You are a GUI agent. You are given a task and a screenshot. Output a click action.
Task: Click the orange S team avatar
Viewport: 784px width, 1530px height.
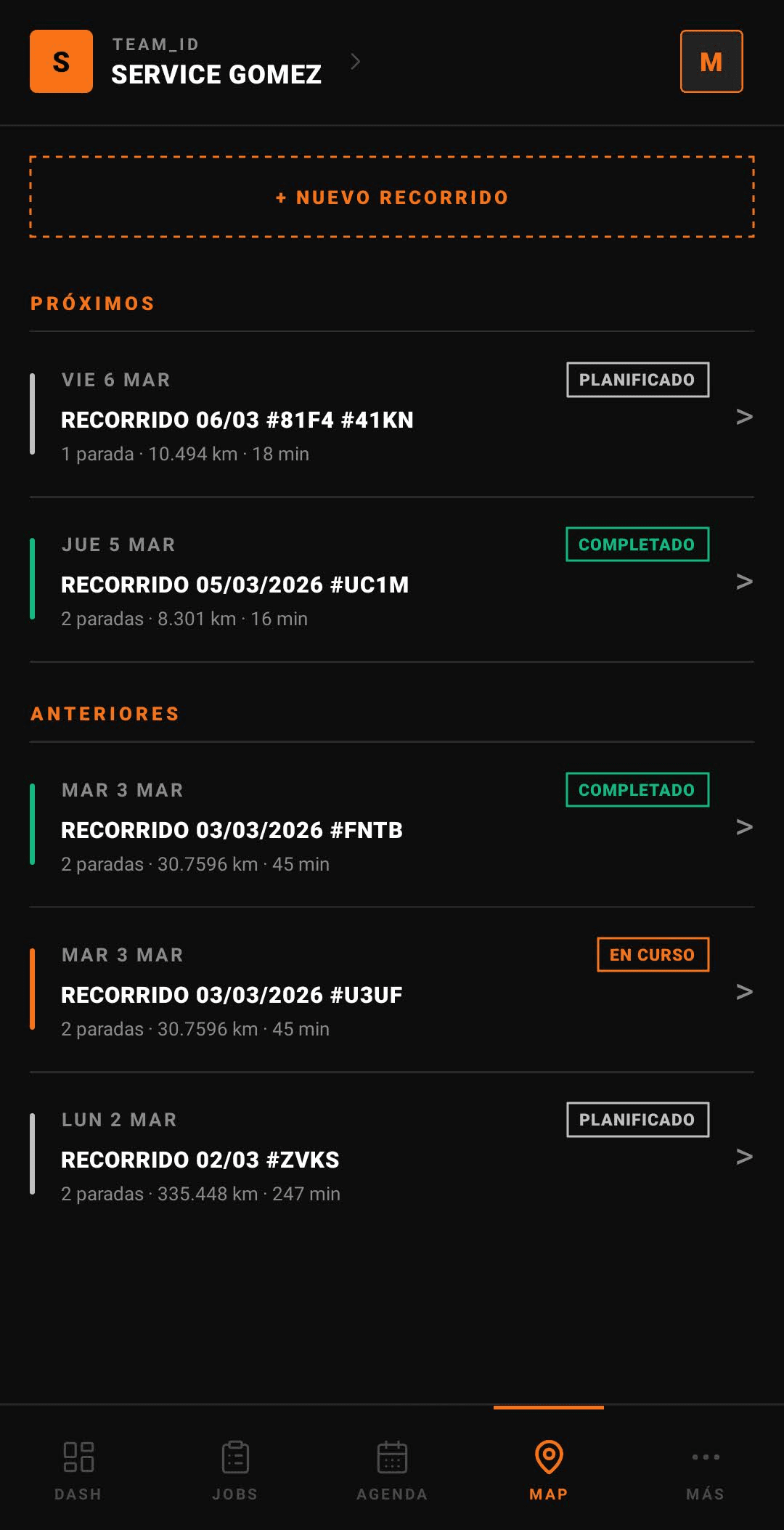pyautogui.click(x=61, y=62)
